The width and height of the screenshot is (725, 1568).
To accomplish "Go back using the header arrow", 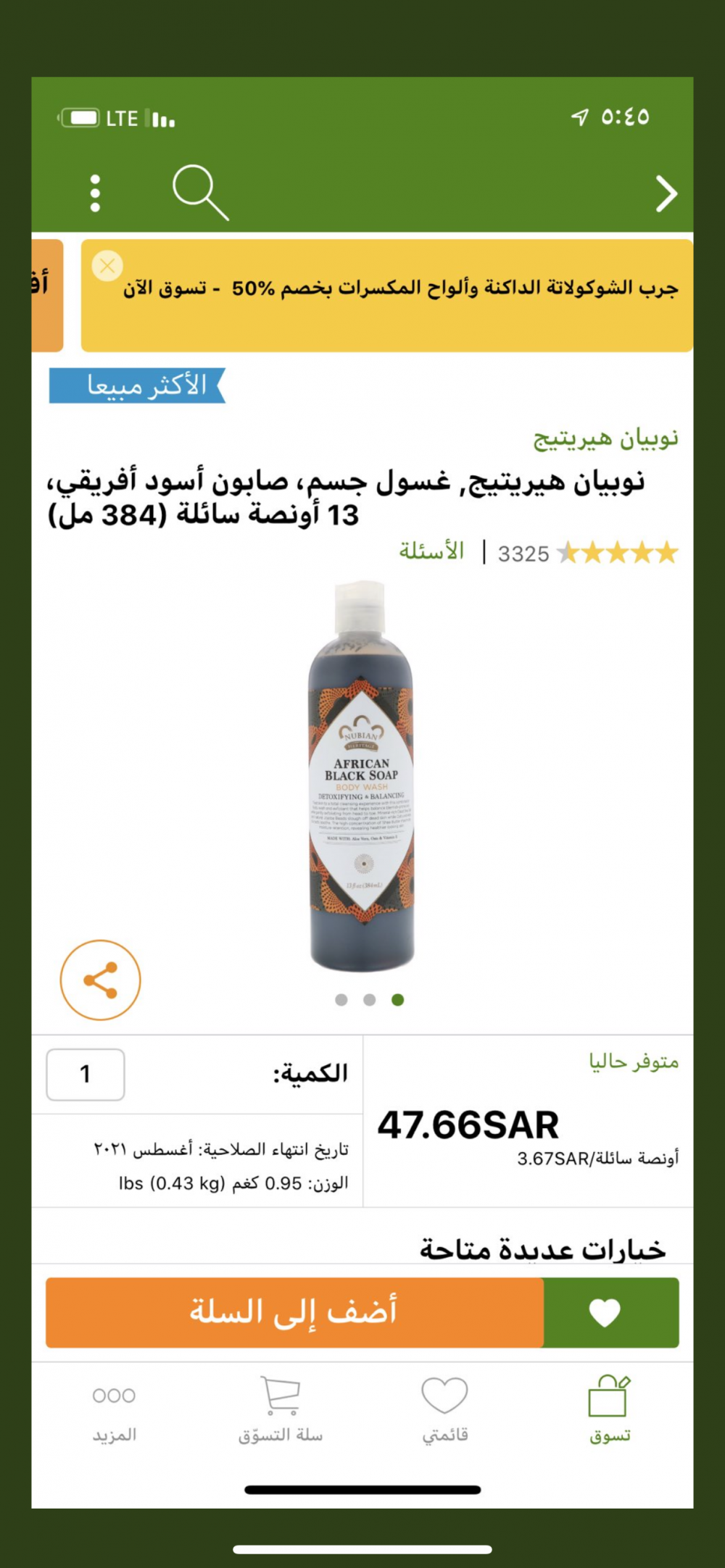I will click(x=666, y=193).
